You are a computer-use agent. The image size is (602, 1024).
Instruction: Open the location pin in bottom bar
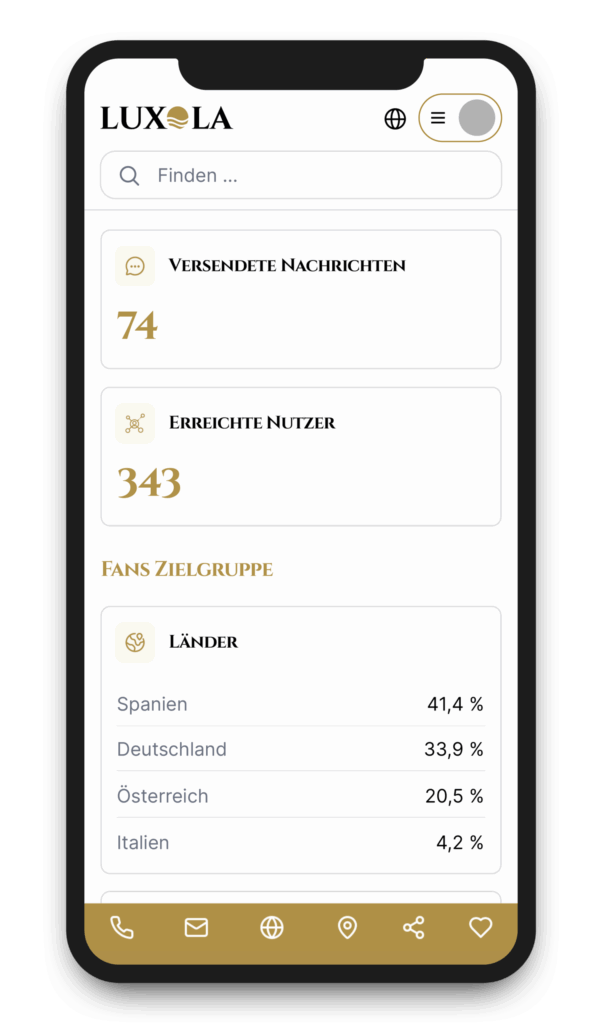347,928
